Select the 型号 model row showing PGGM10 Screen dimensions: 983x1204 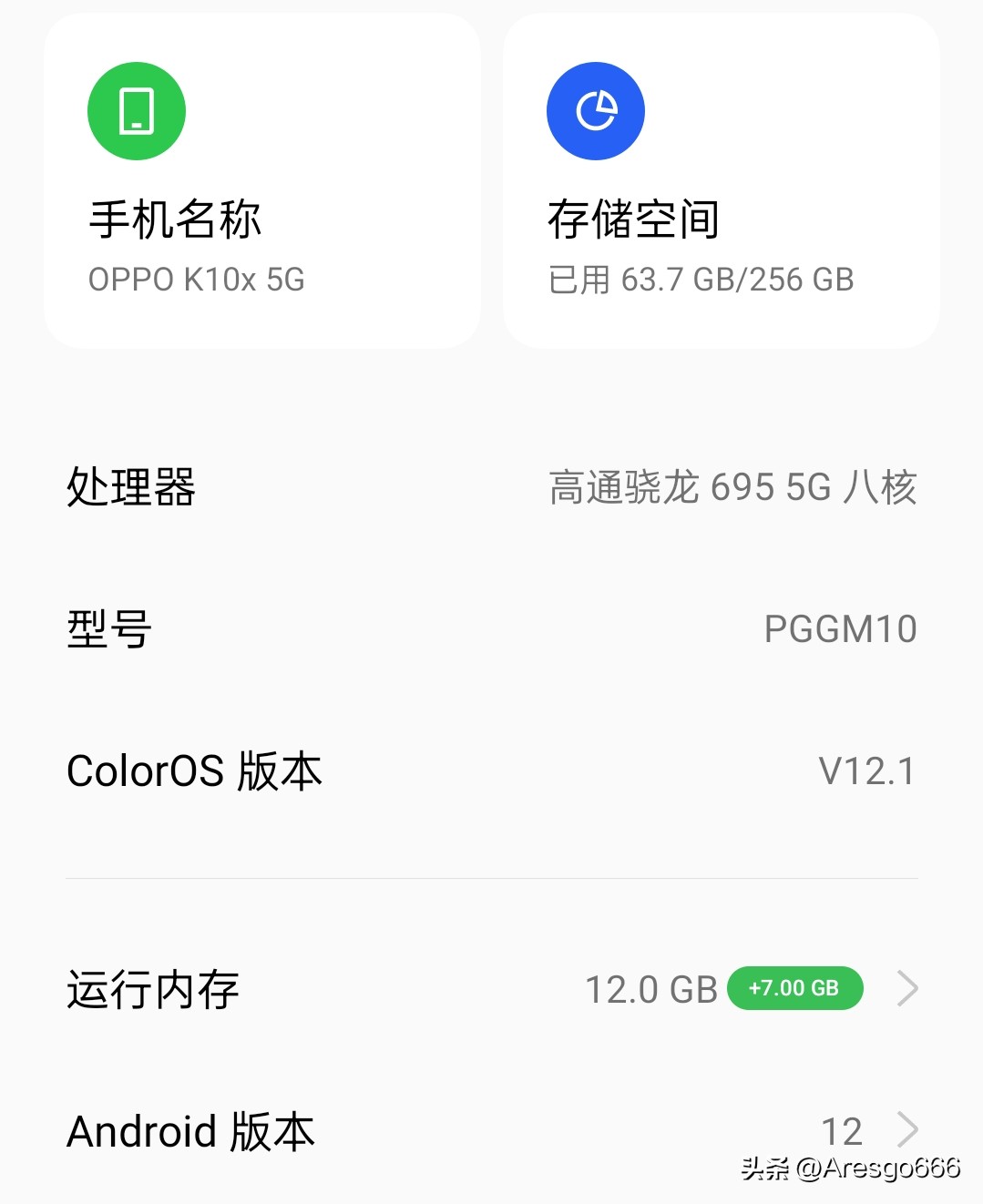[x=492, y=628]
